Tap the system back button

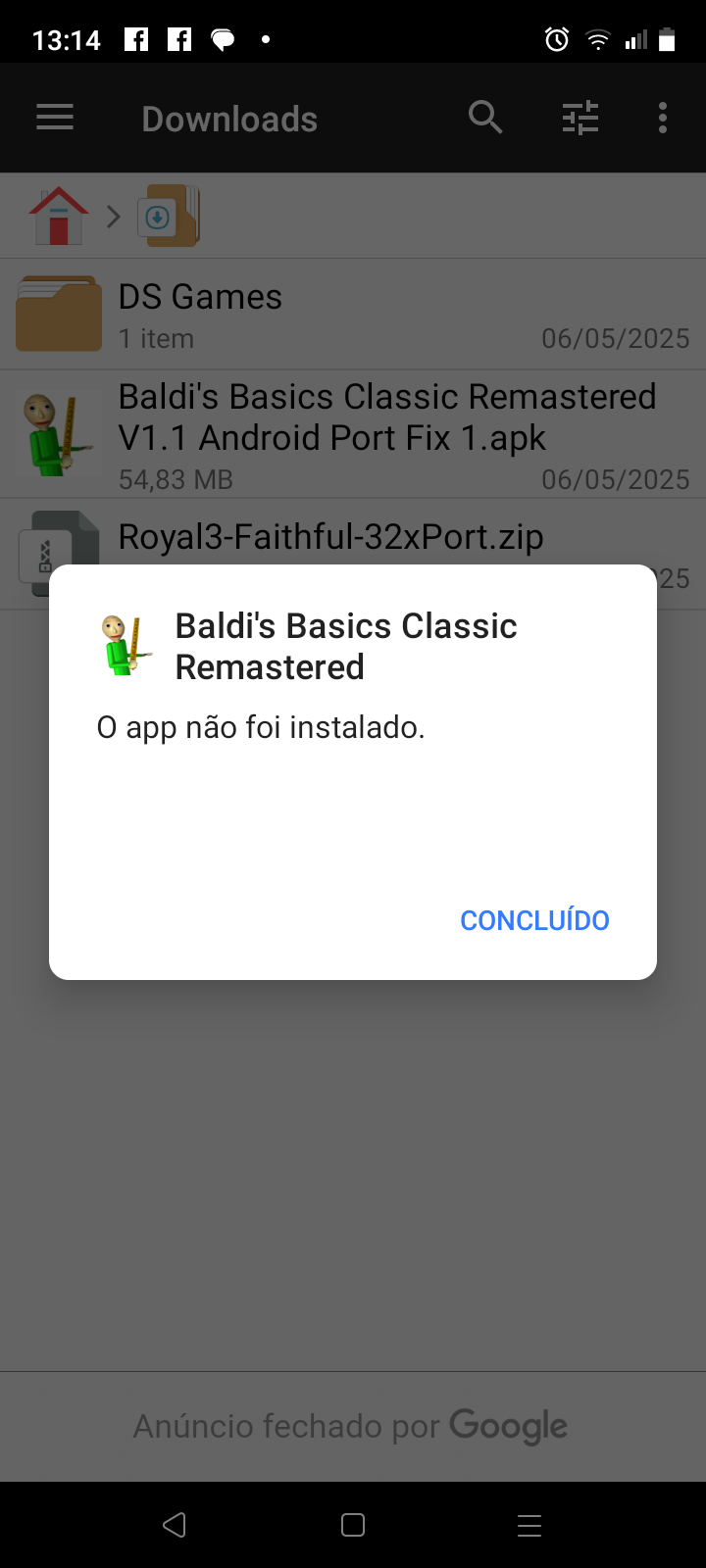click(175, 1525)
